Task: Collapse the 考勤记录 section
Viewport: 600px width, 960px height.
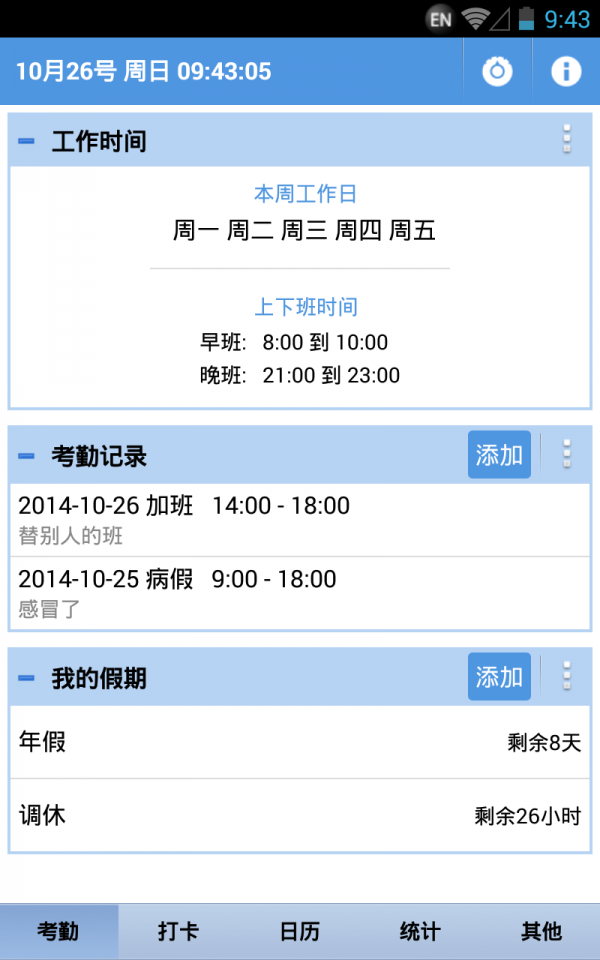Action: point(27,456)
